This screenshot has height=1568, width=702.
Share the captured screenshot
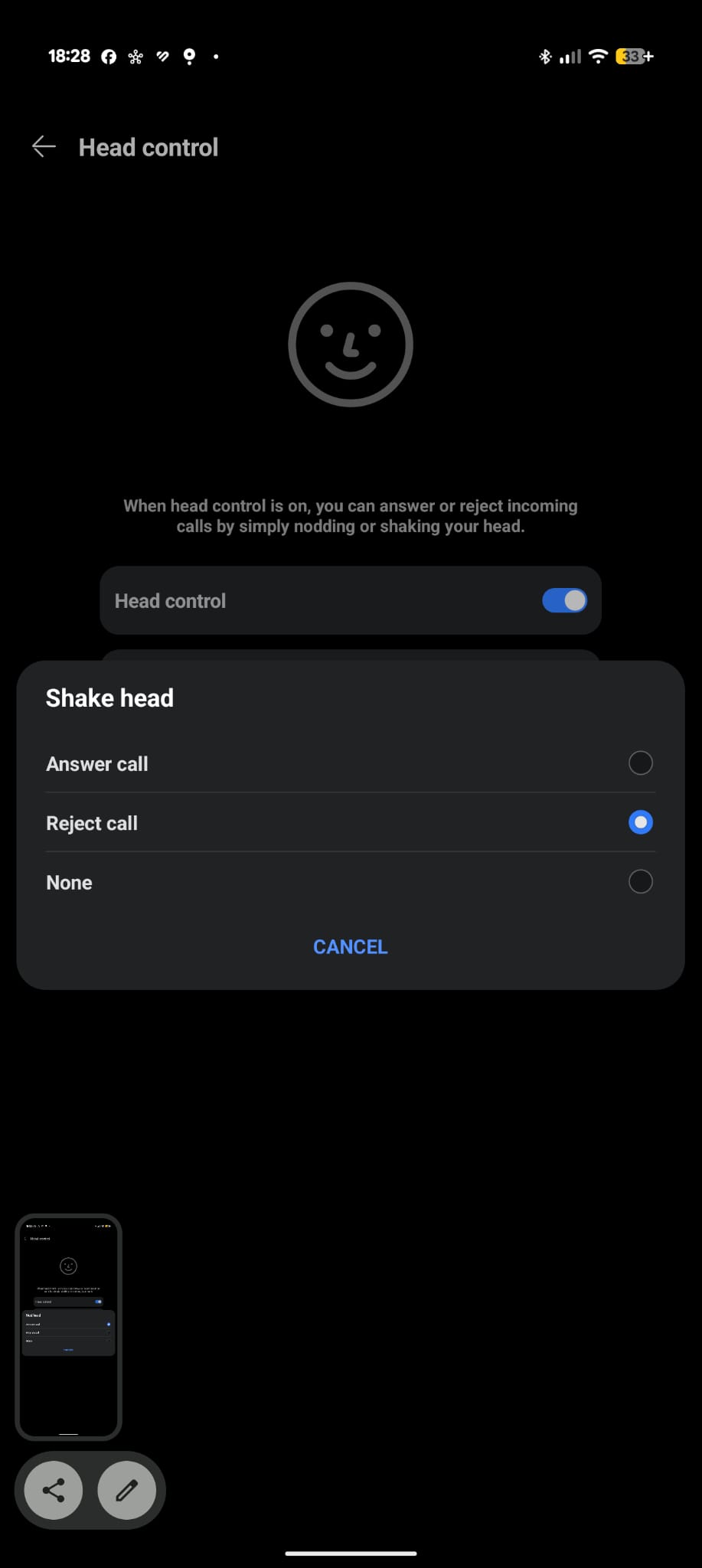pos(54,1491)
